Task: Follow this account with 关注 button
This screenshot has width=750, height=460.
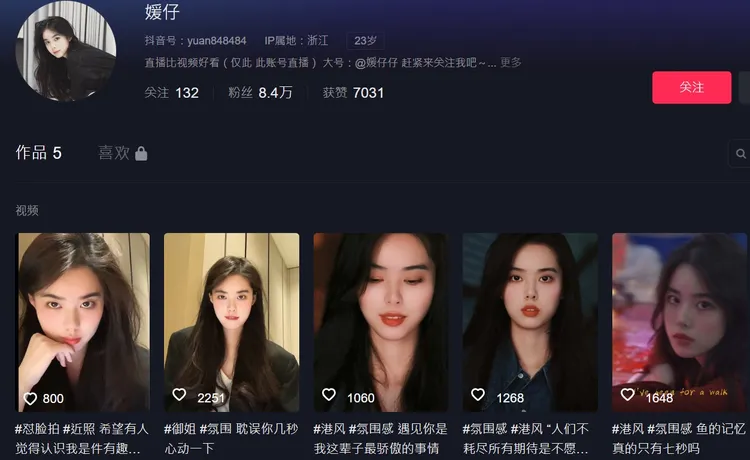Action: point(691,87)
